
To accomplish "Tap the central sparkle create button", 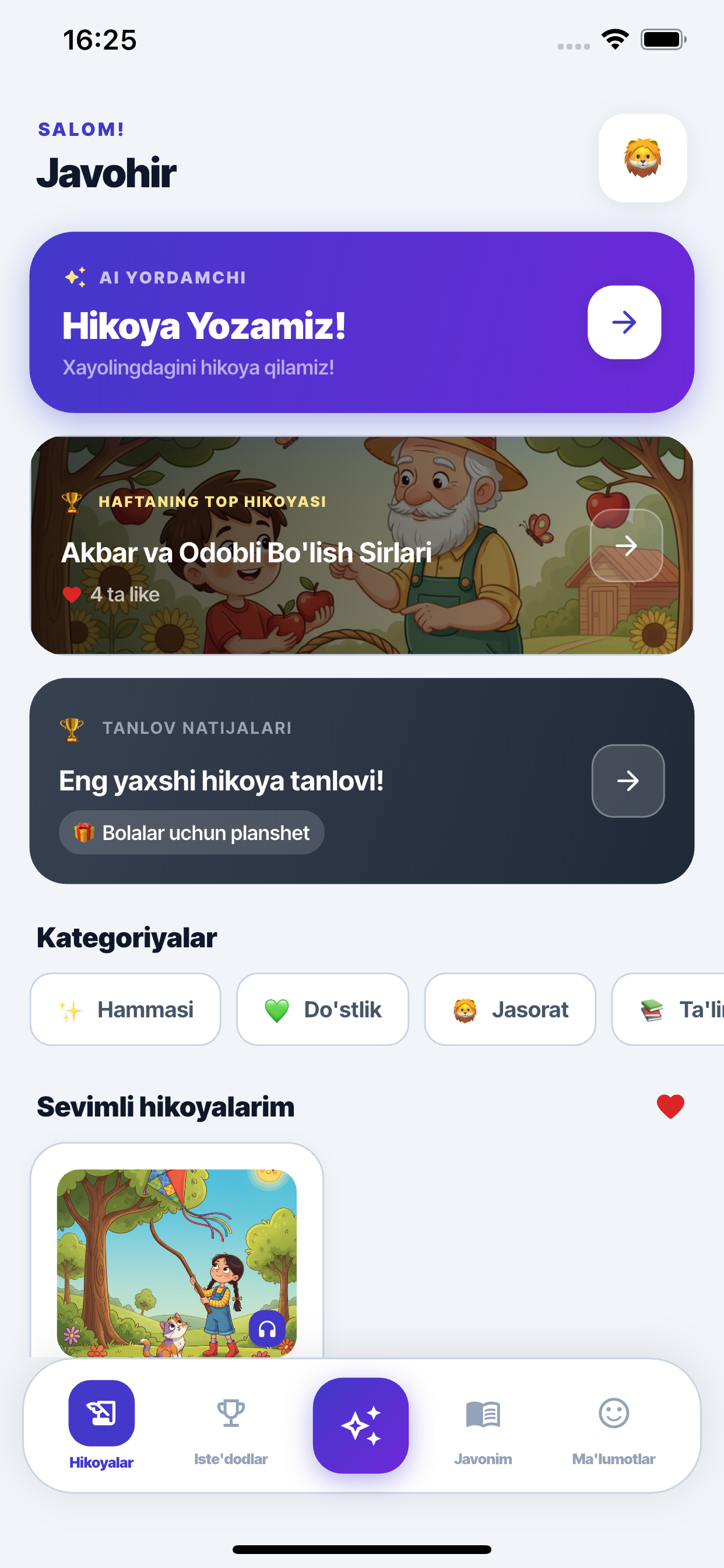I will pyautogui.click(x=361, y=1424).
